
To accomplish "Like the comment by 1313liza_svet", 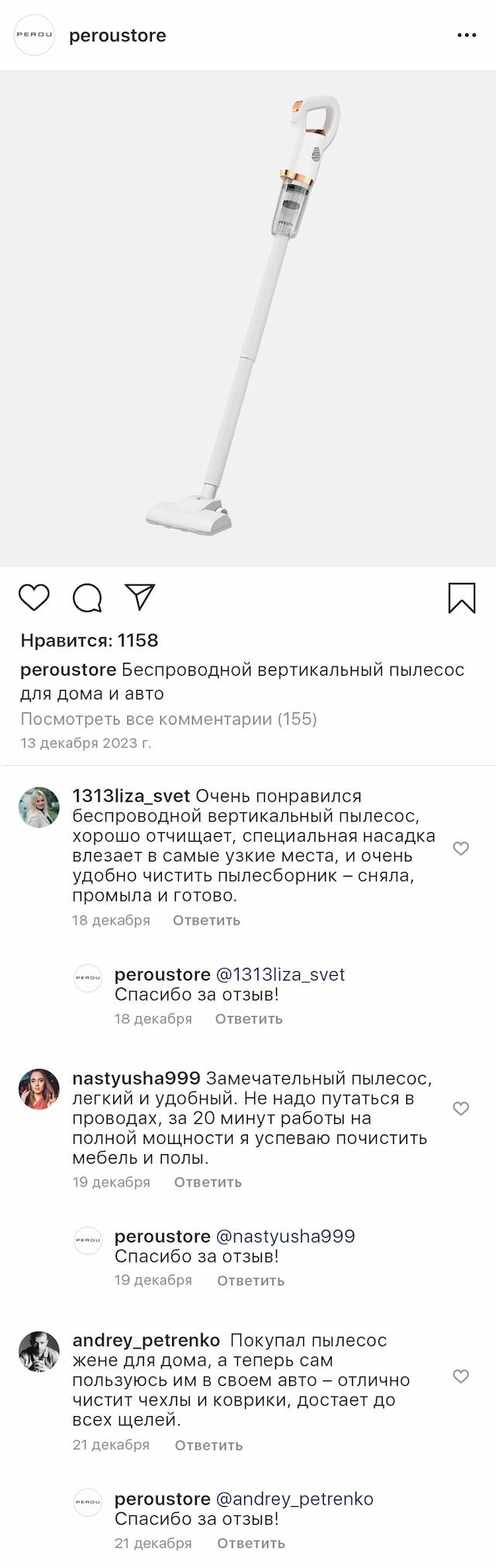I will (461, 849).
